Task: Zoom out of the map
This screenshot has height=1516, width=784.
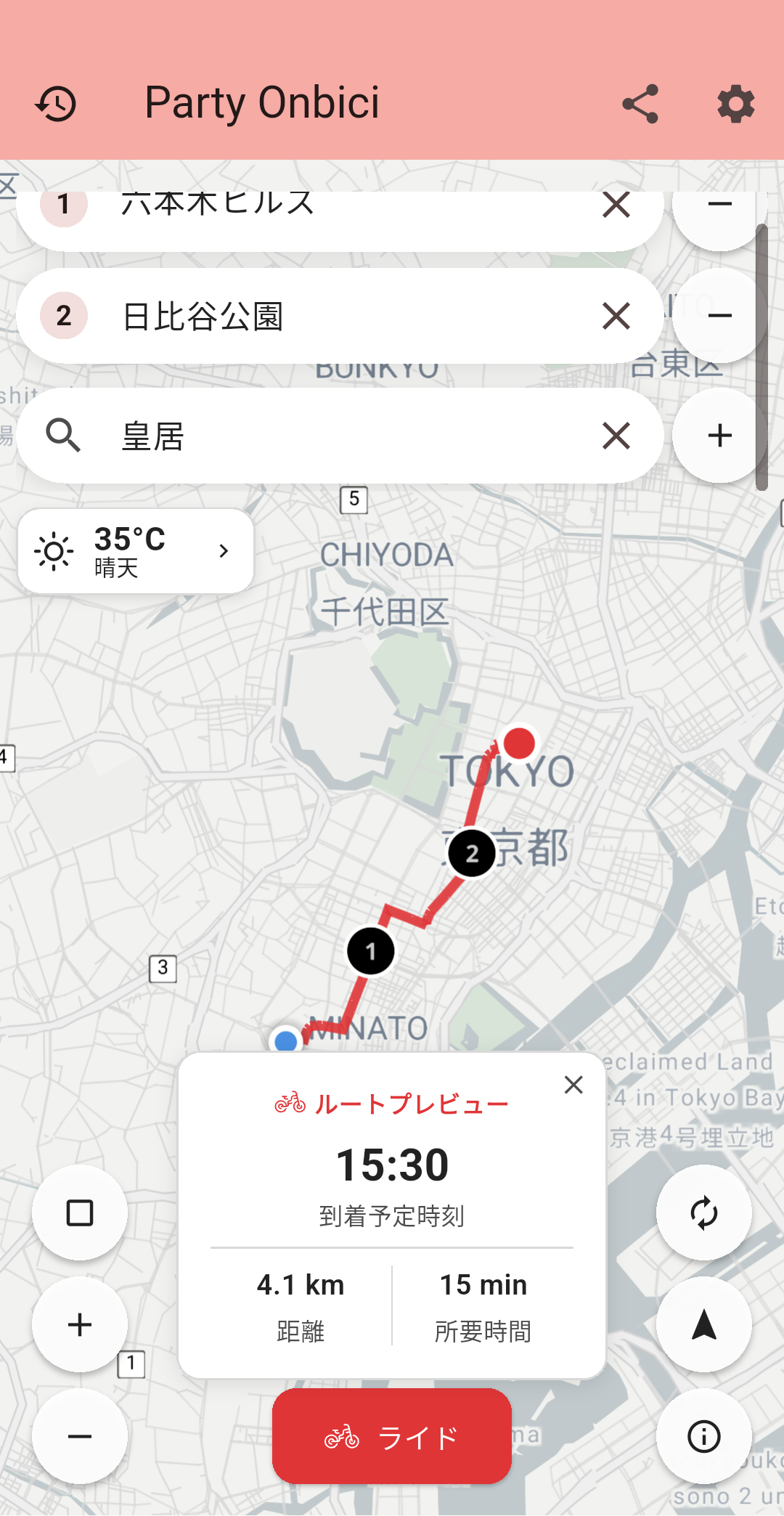Action: [80, 1436]
